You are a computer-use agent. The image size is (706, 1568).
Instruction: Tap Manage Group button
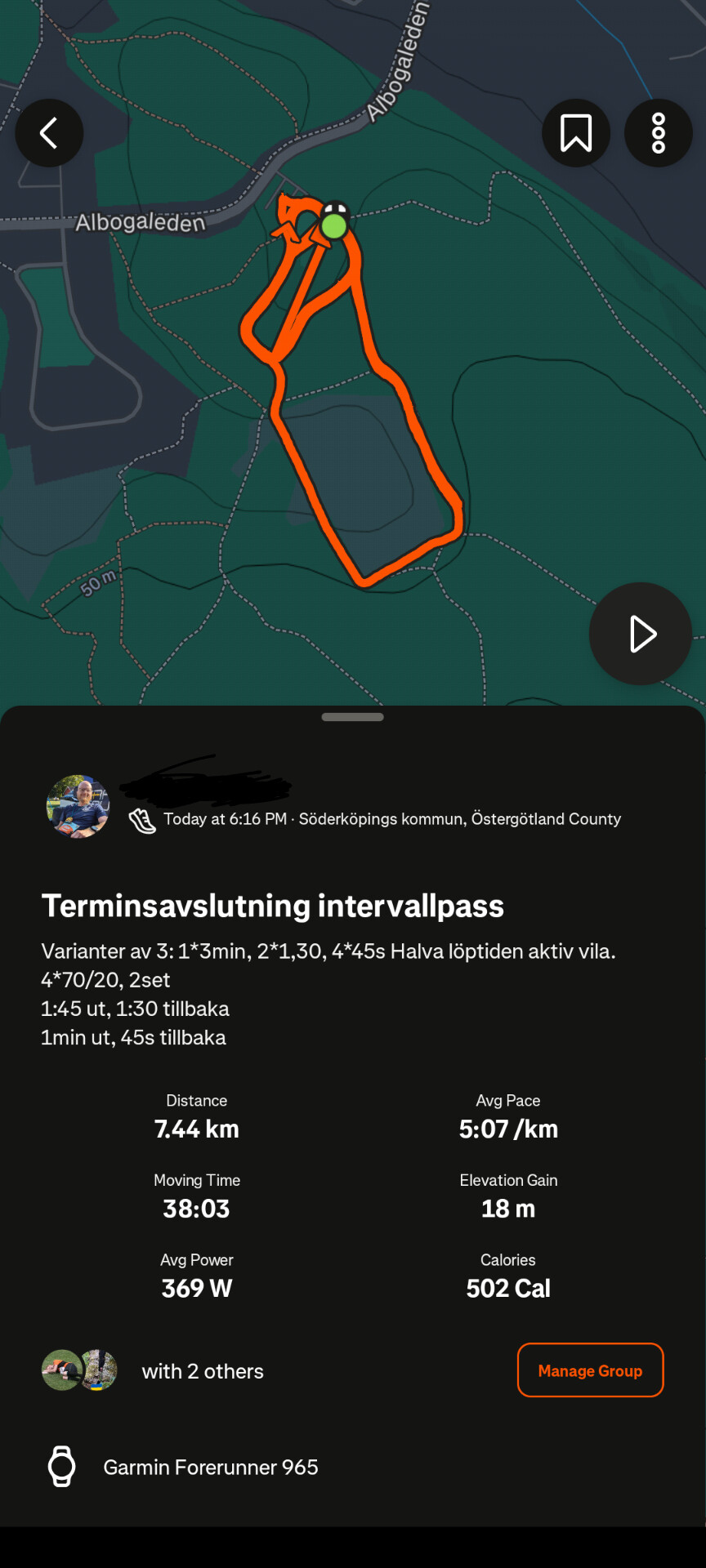[590, 1370]
